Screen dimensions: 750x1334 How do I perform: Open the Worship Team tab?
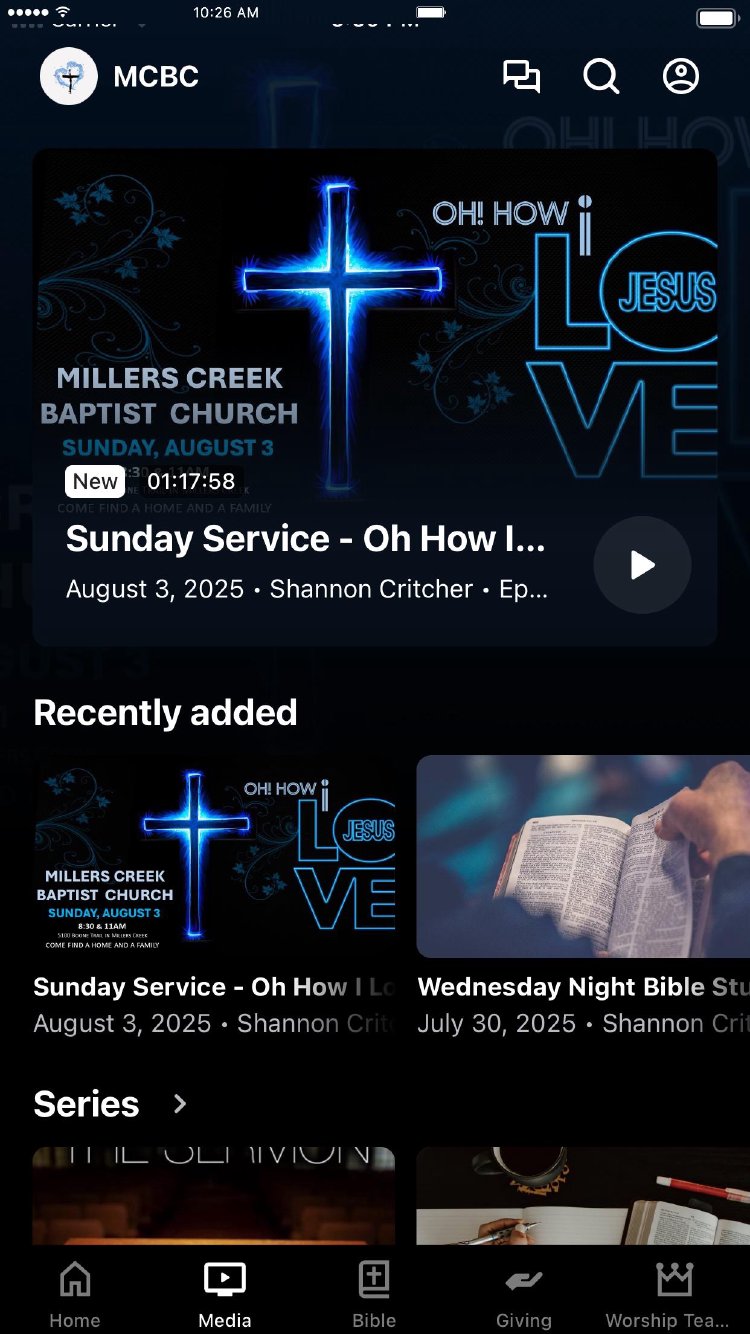pos(674,1294)
